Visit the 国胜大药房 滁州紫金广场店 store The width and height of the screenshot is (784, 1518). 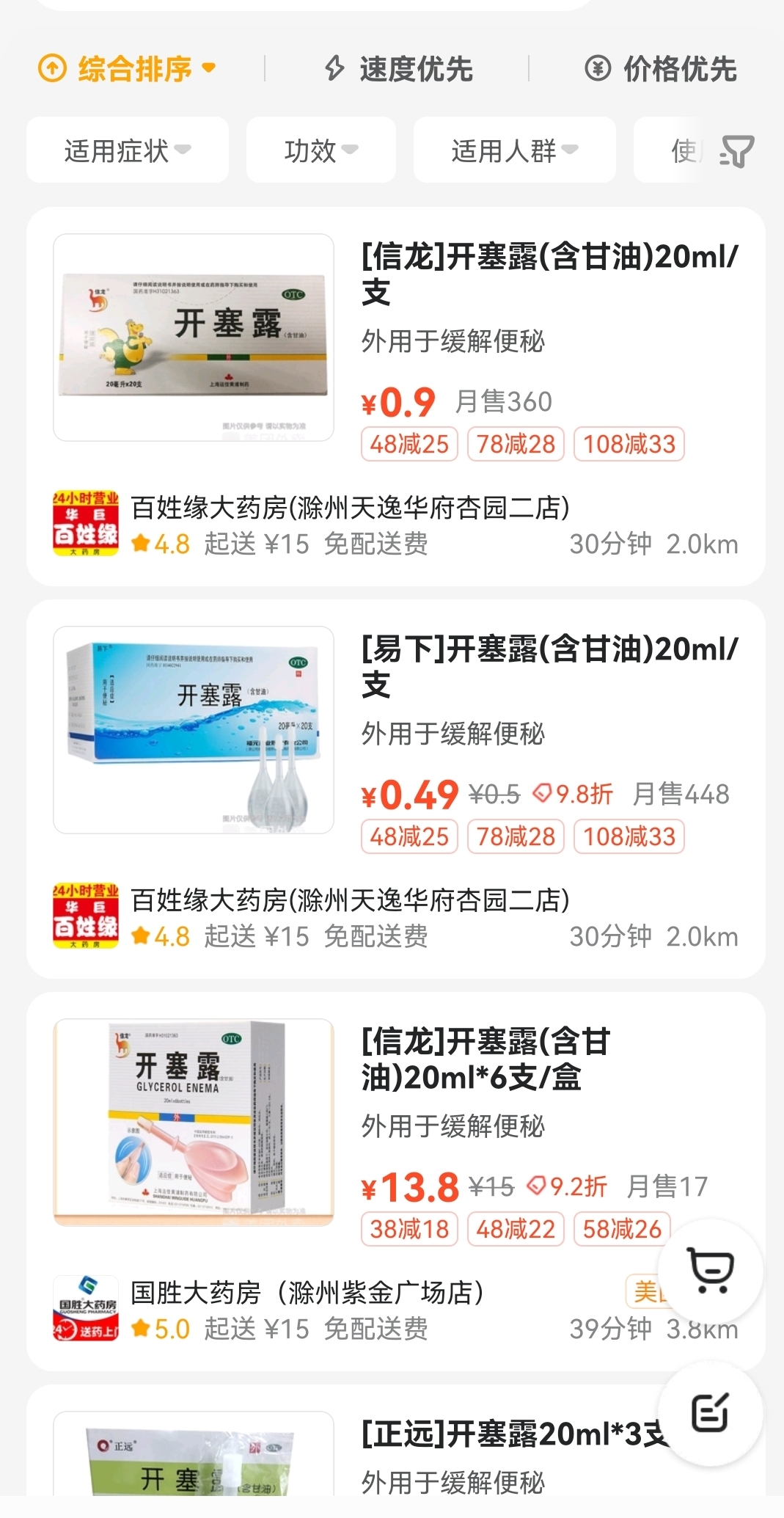tap(307, 1293)
